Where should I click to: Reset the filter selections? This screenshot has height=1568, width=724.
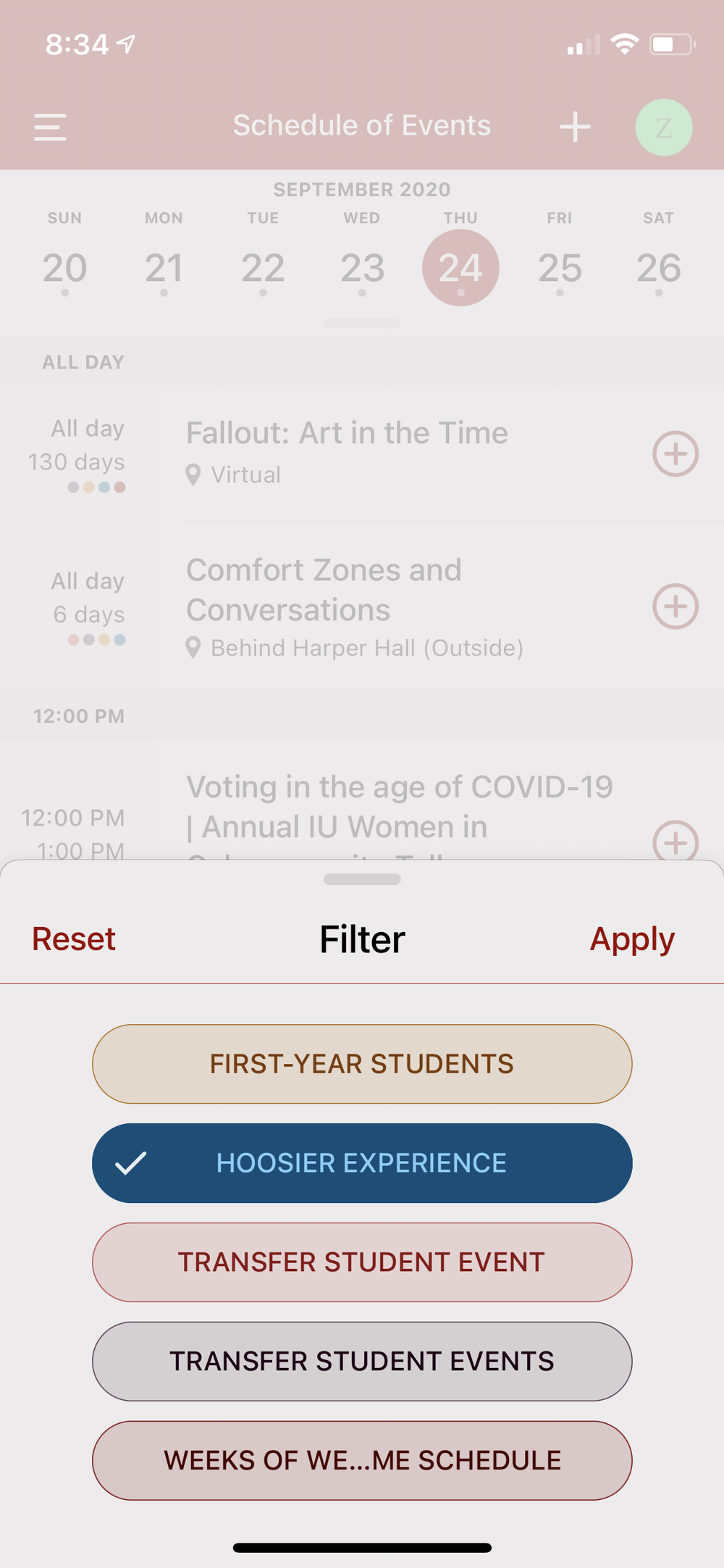point(74,939)
